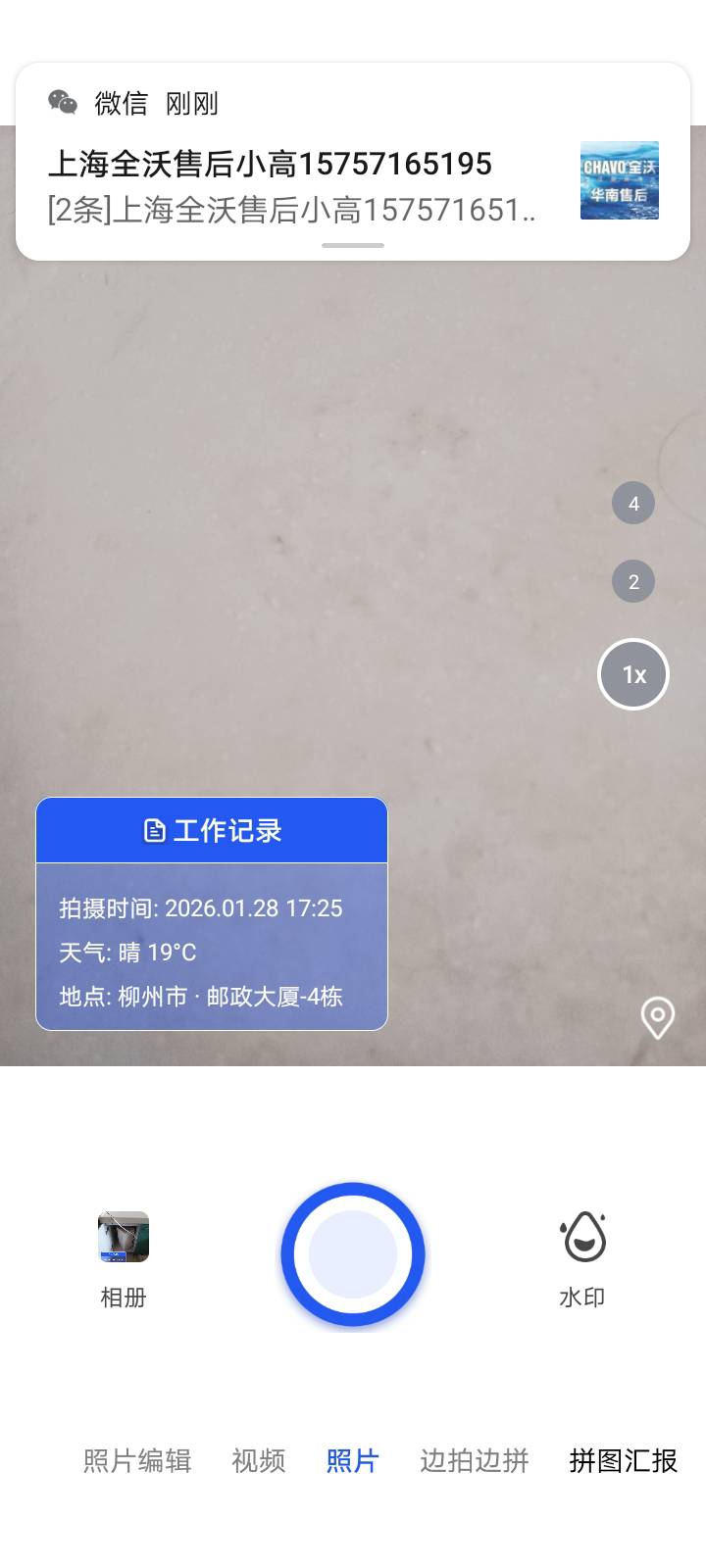Select the 1x zoom button
Image resolution: width=706 pixels, height=1568 pixels.
pyautogui.click(x=633, y=674)
